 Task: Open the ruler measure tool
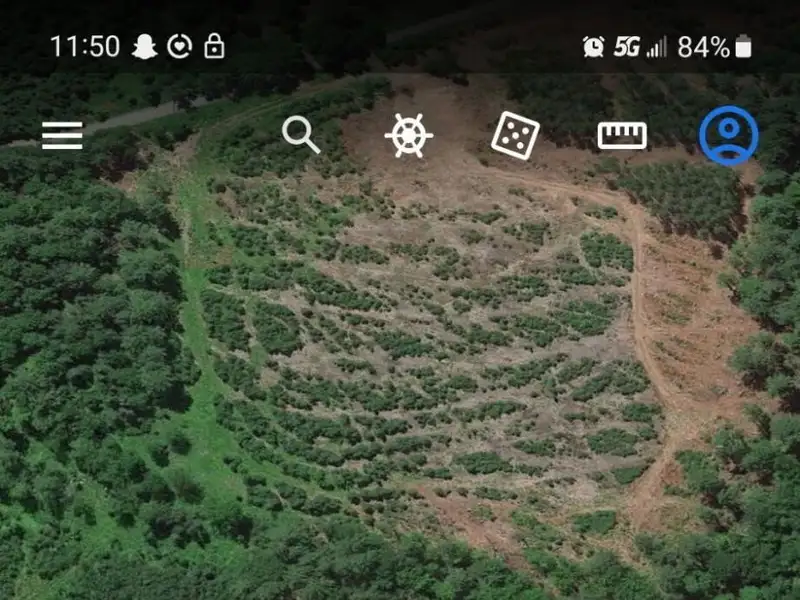(x=622, y=135)
